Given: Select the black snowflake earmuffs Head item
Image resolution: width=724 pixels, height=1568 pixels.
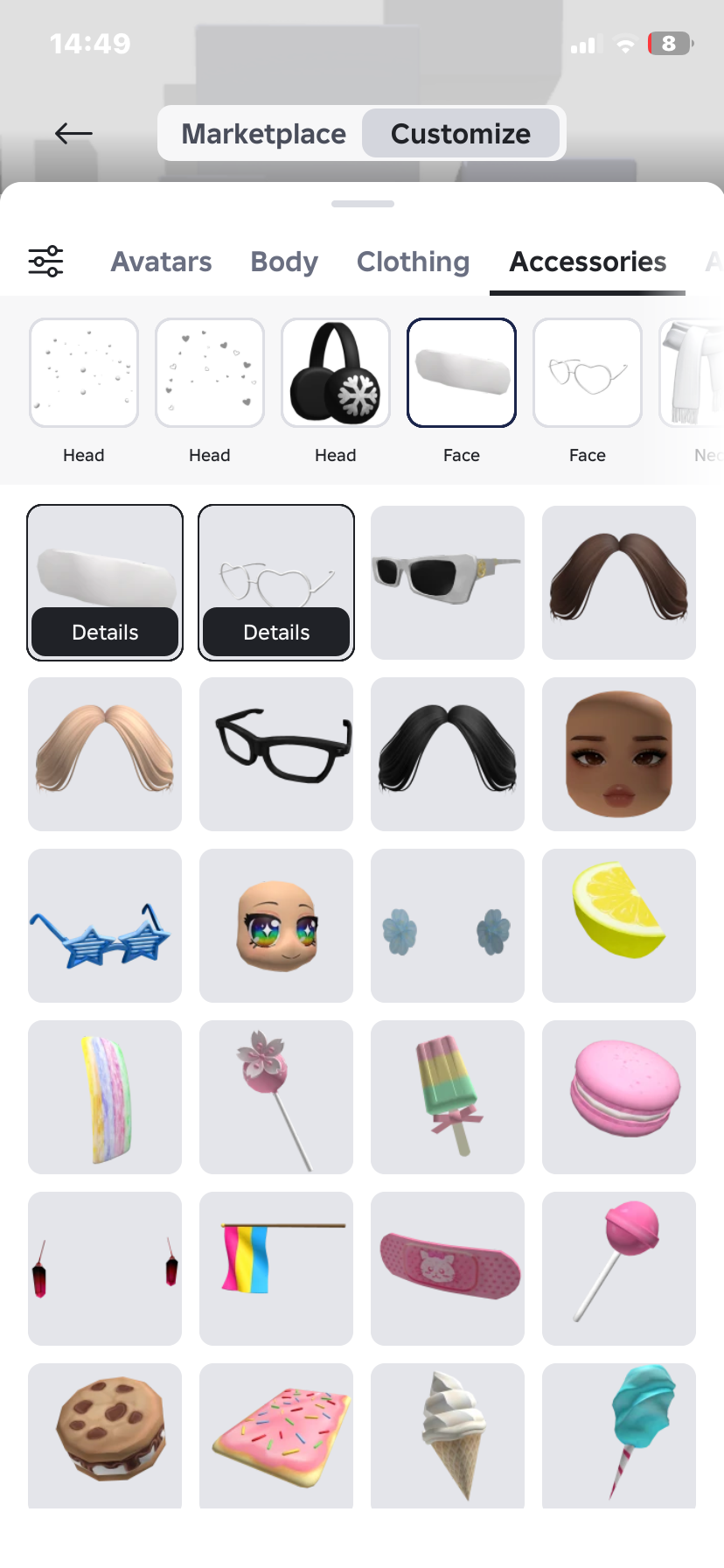Looking at the screenshot, I should click(336, 373).
